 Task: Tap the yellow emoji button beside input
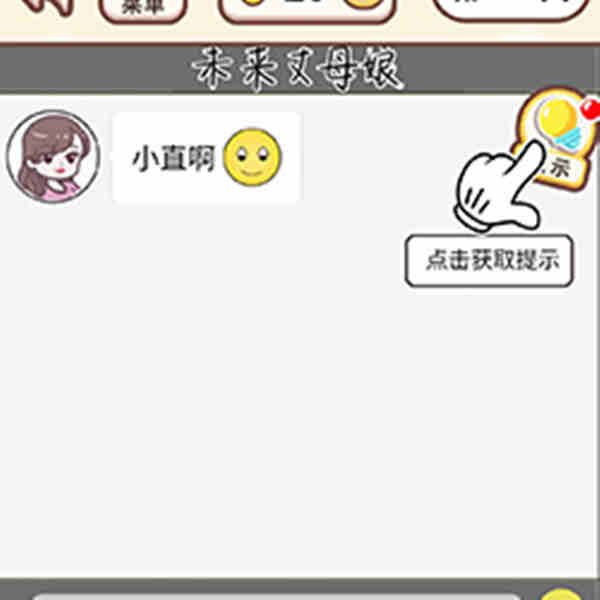pos(563,594)
